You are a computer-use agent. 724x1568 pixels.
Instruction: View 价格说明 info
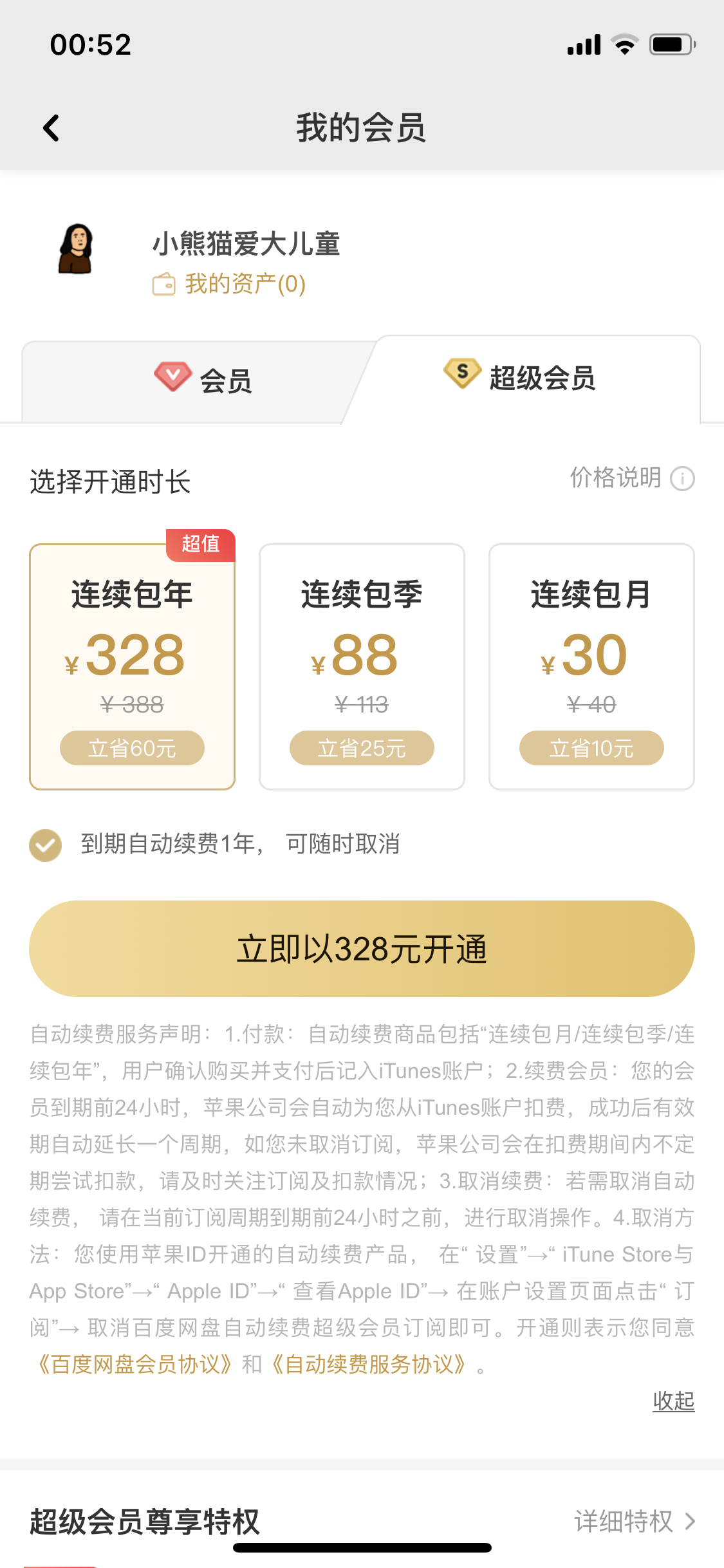[x=631, y=478]
